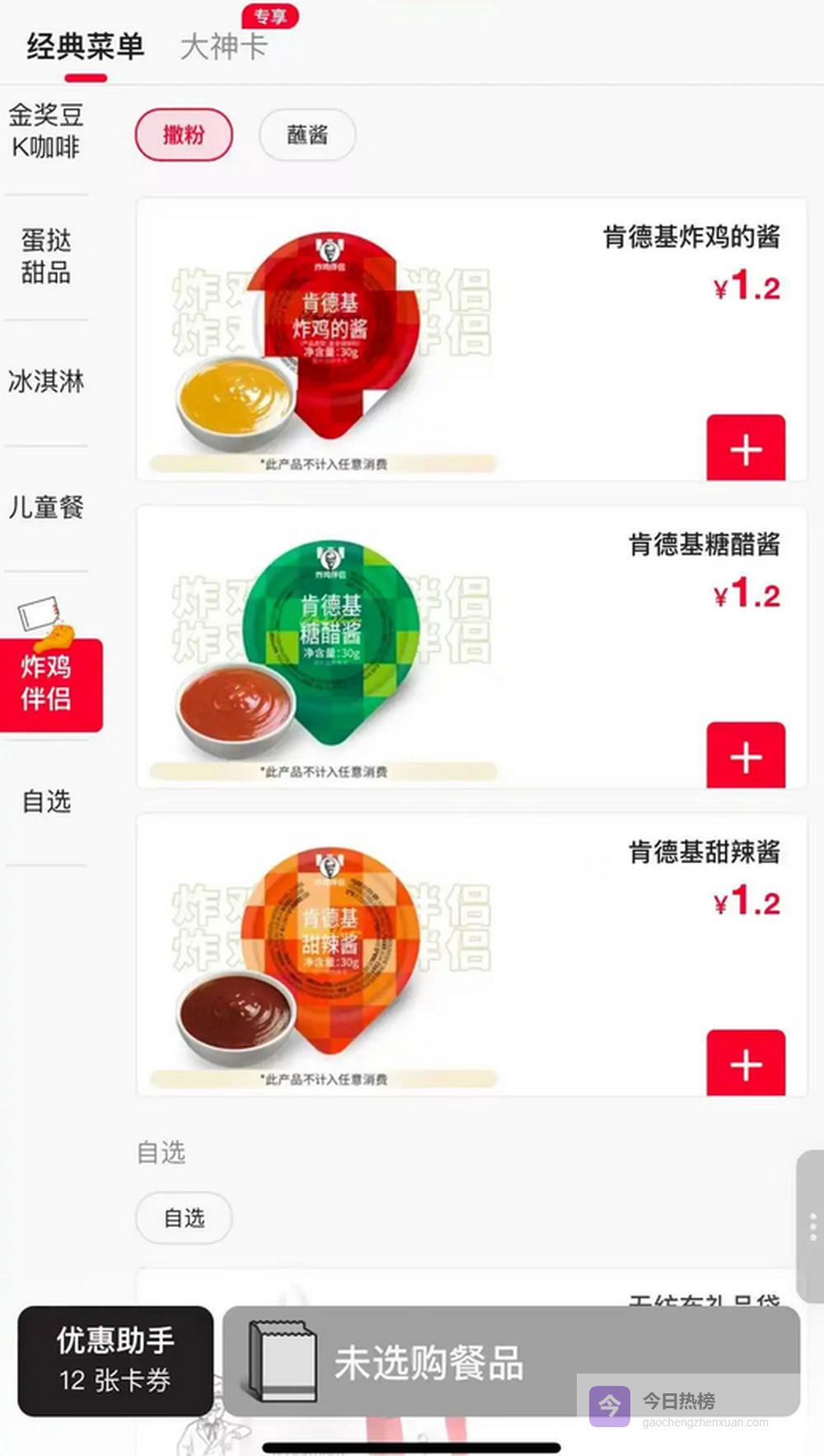Click the 自选 button under 自选 section
Viewport: 824px width, 1456px height.
point(183,1217)
